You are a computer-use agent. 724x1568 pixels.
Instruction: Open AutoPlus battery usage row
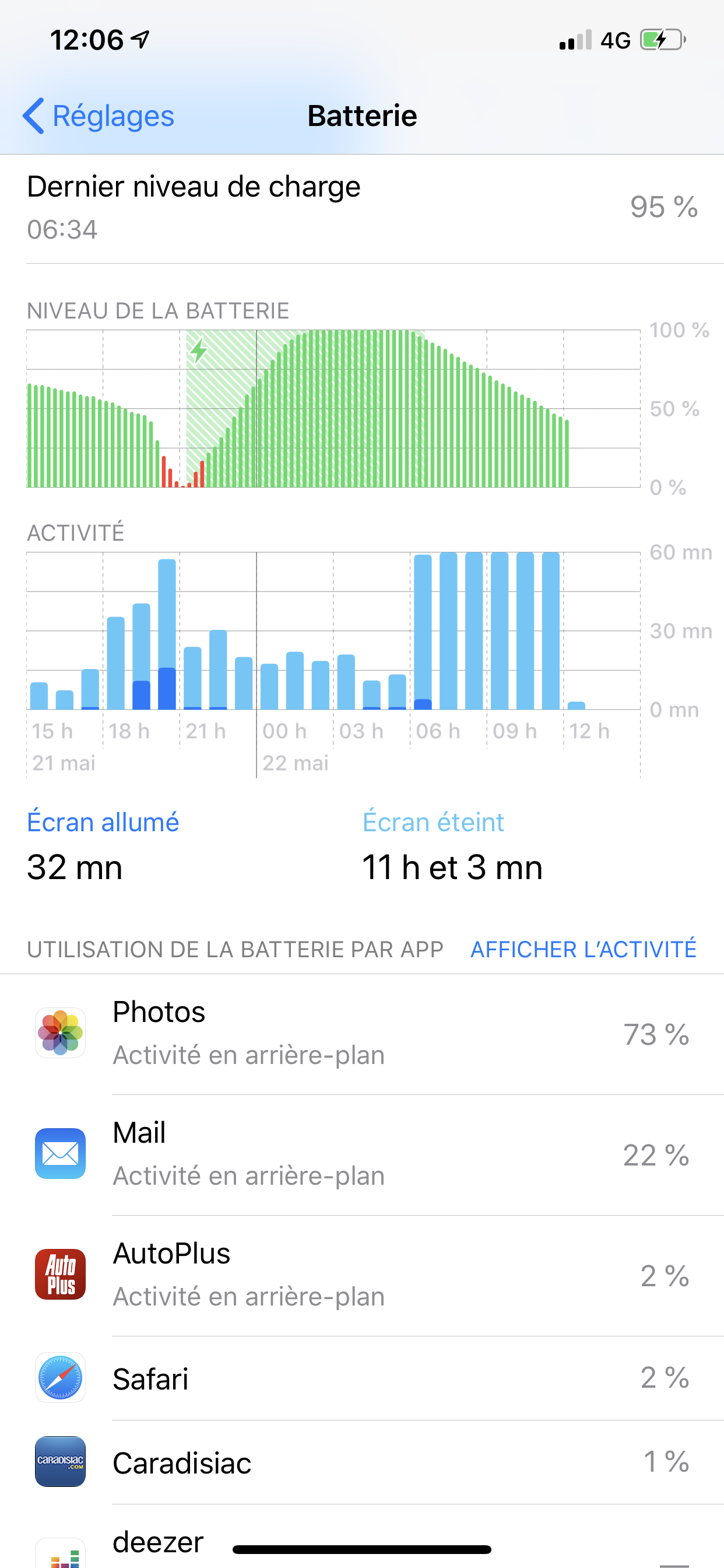(x=361, y=1274)
